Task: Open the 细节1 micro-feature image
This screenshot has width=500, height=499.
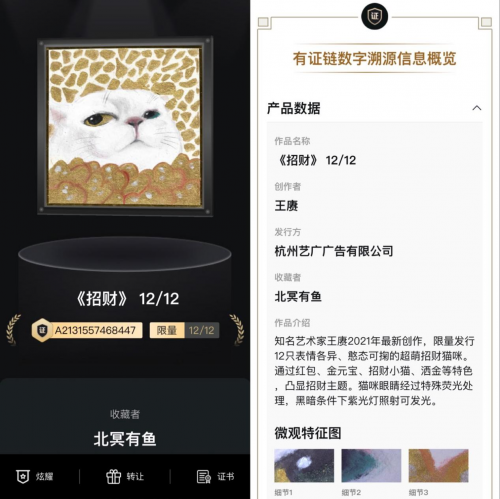Action: [x=304, y=465]
